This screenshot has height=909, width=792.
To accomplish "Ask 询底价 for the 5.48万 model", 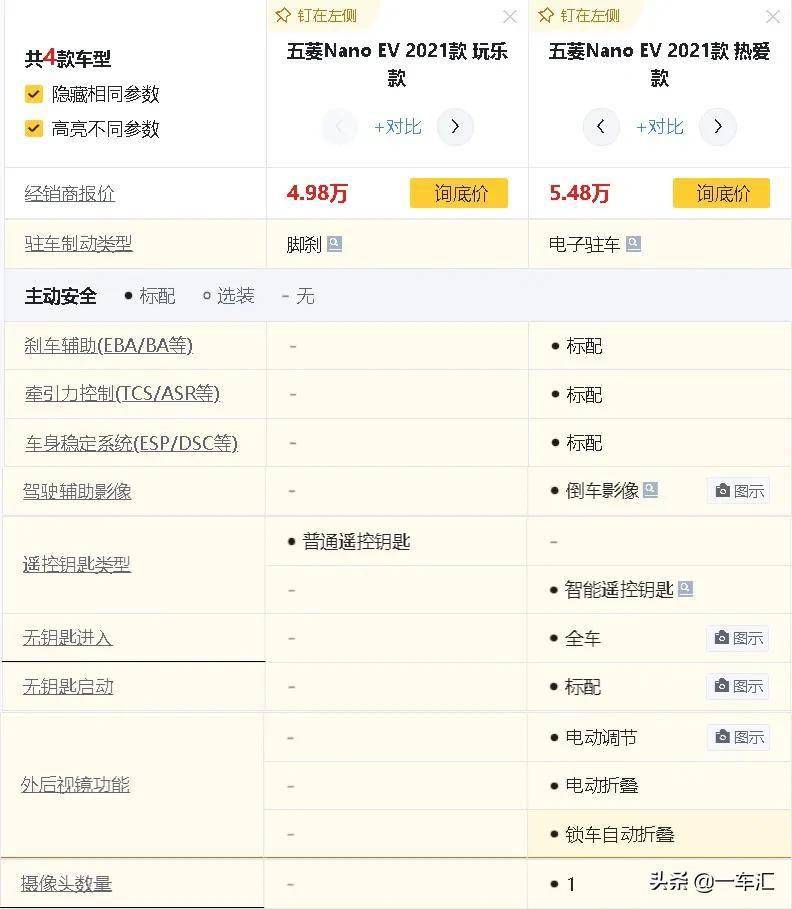I will [721, 193].
